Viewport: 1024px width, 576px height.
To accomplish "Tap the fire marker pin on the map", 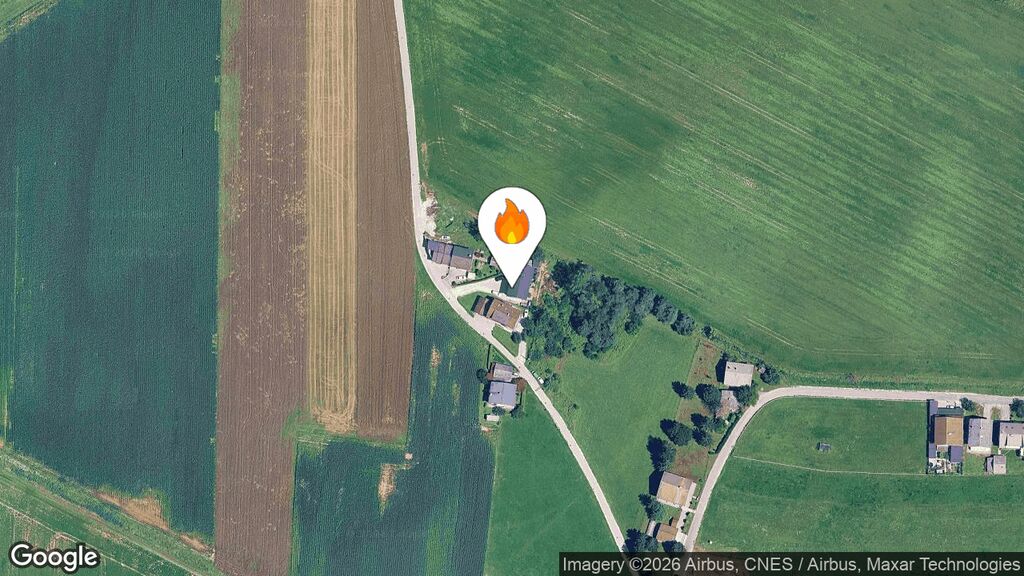I will pos(511,227).
